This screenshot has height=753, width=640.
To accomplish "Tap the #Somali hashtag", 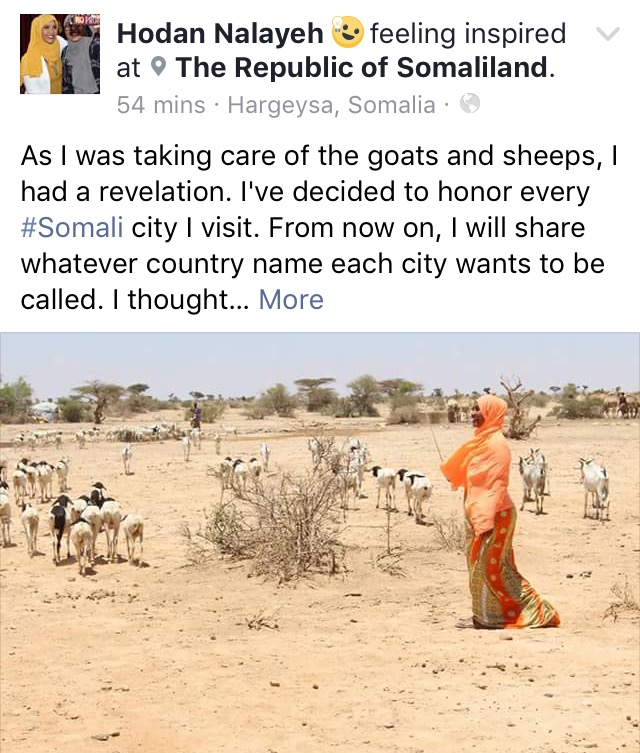I will pos(72,227).
